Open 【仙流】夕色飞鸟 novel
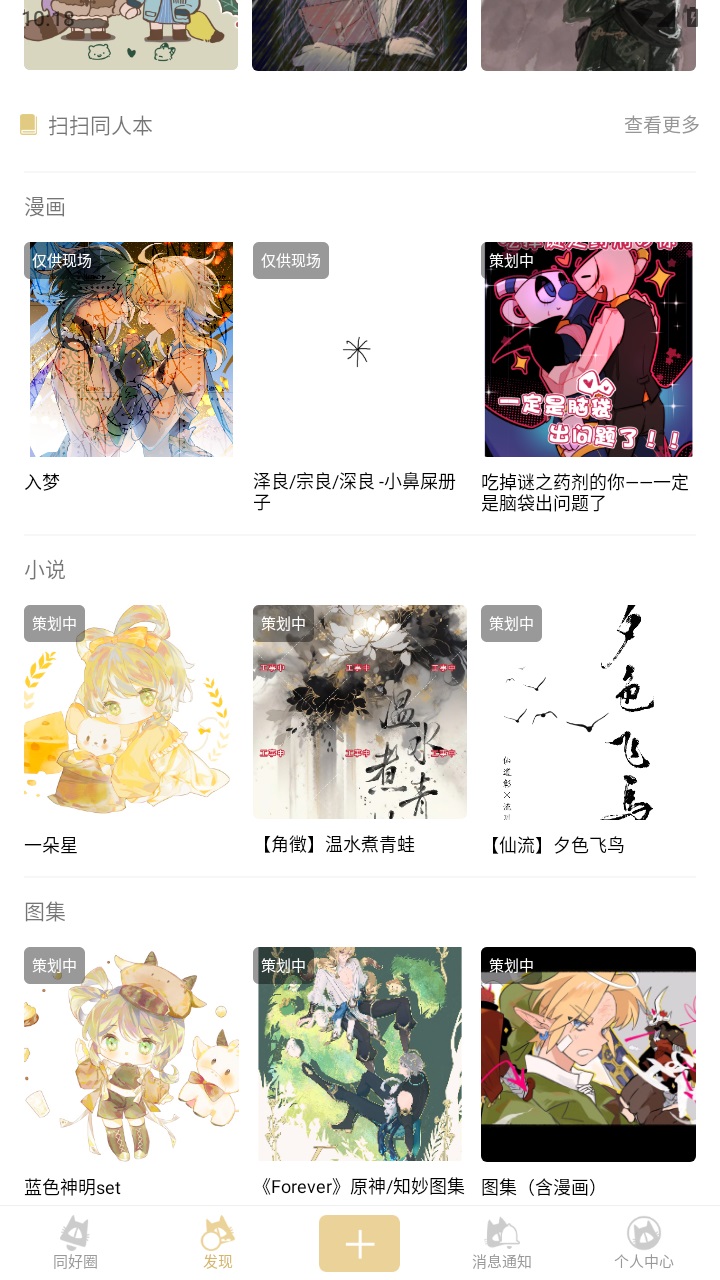This screenshot has height=1280, width=720. tap(588, 712)
